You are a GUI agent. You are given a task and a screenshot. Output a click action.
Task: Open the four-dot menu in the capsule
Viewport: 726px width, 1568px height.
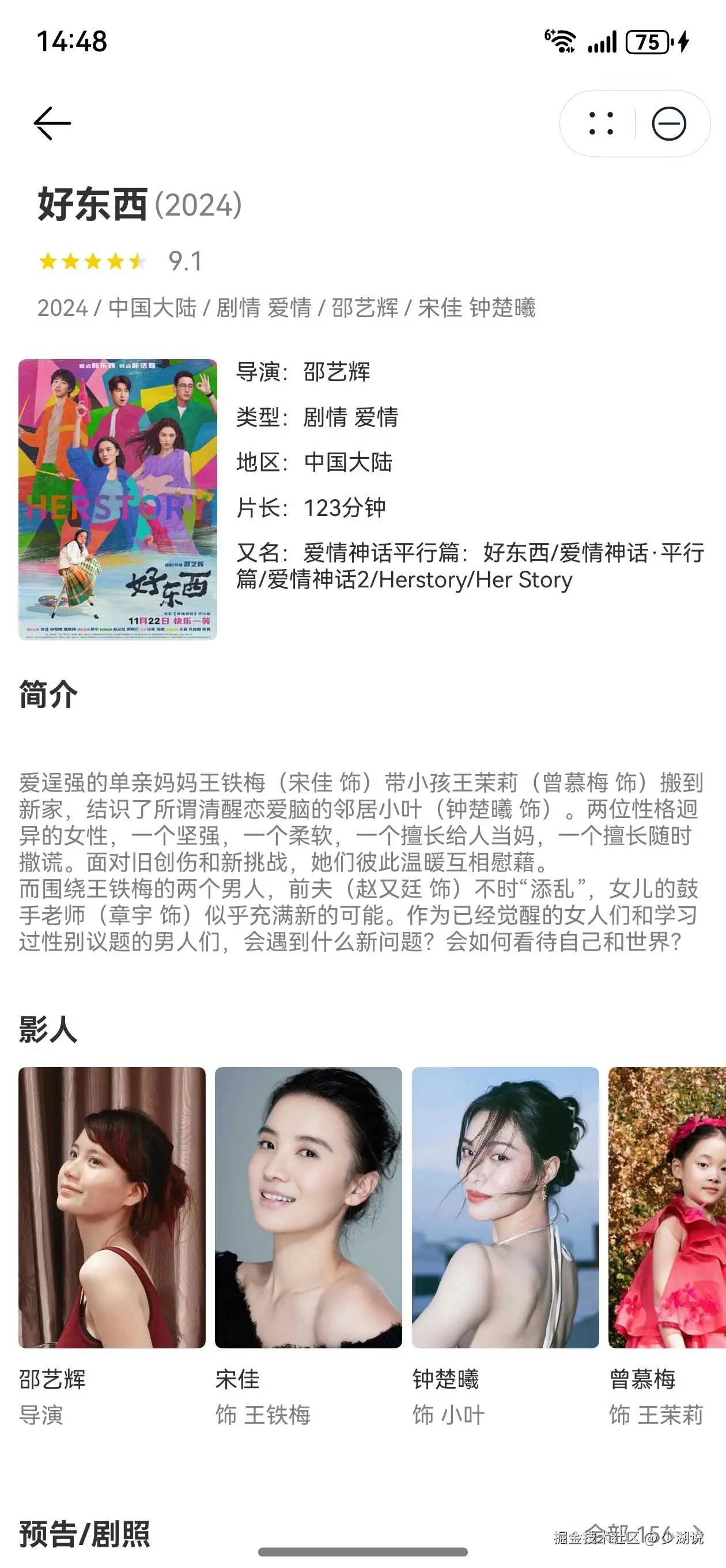[600, 123]
